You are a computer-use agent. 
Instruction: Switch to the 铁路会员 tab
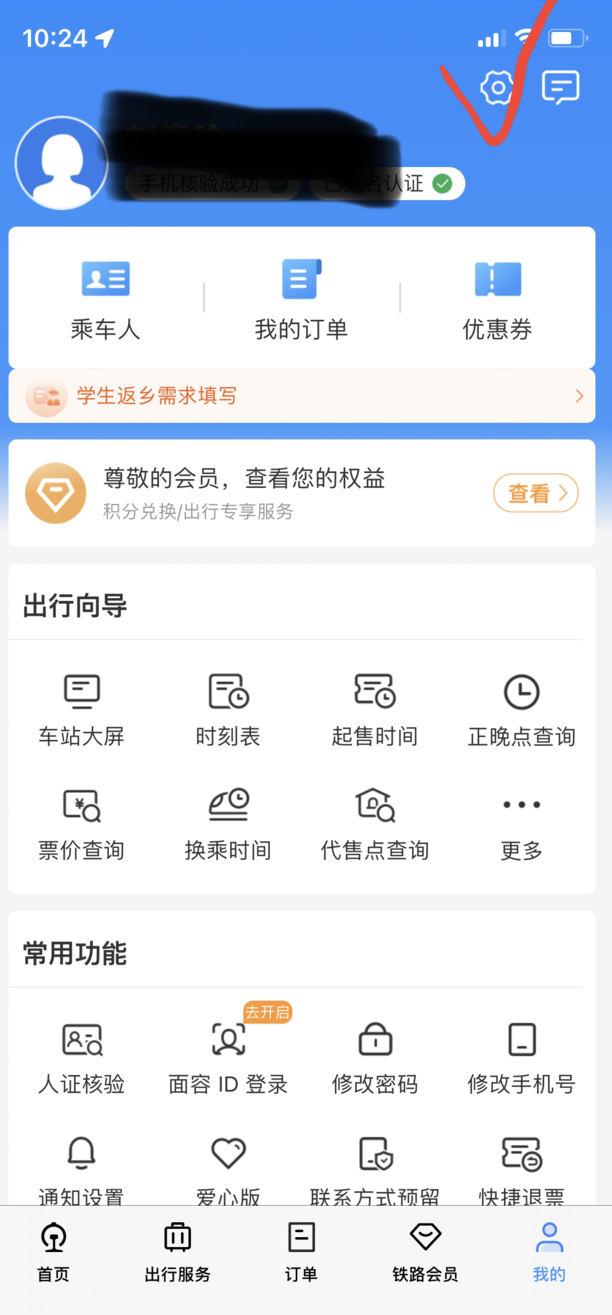425,1252
